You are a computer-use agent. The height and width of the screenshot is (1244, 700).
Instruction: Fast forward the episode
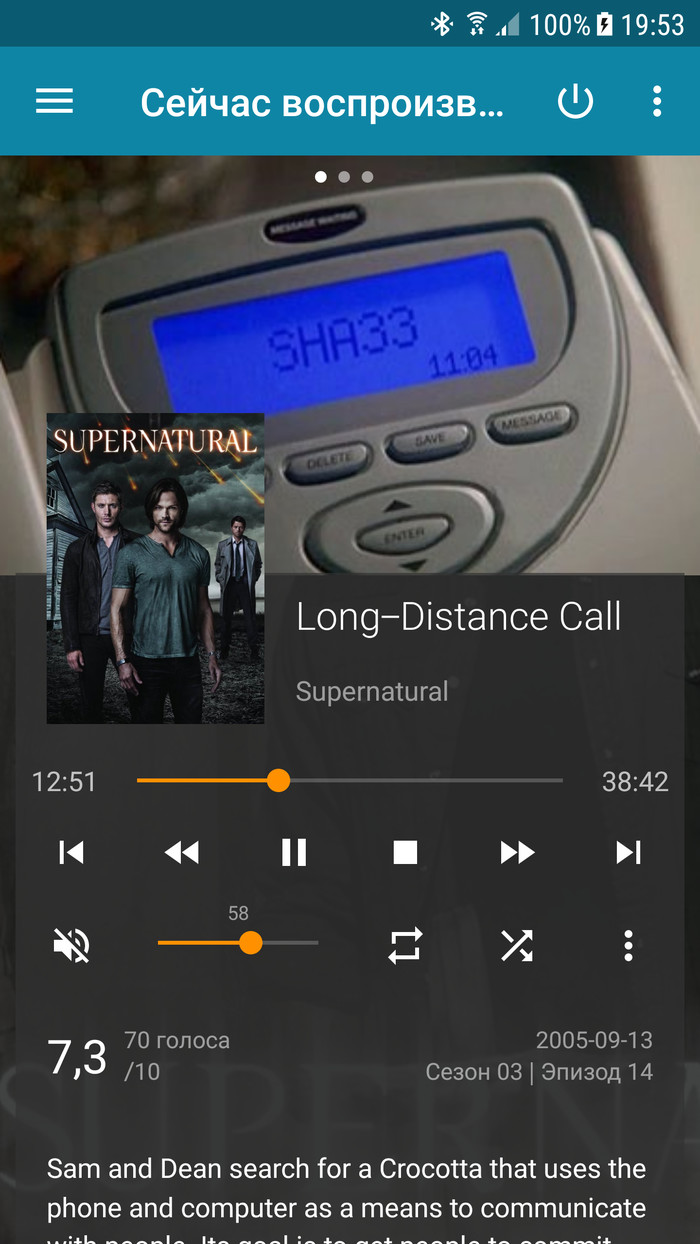click(x=517, y=852)
